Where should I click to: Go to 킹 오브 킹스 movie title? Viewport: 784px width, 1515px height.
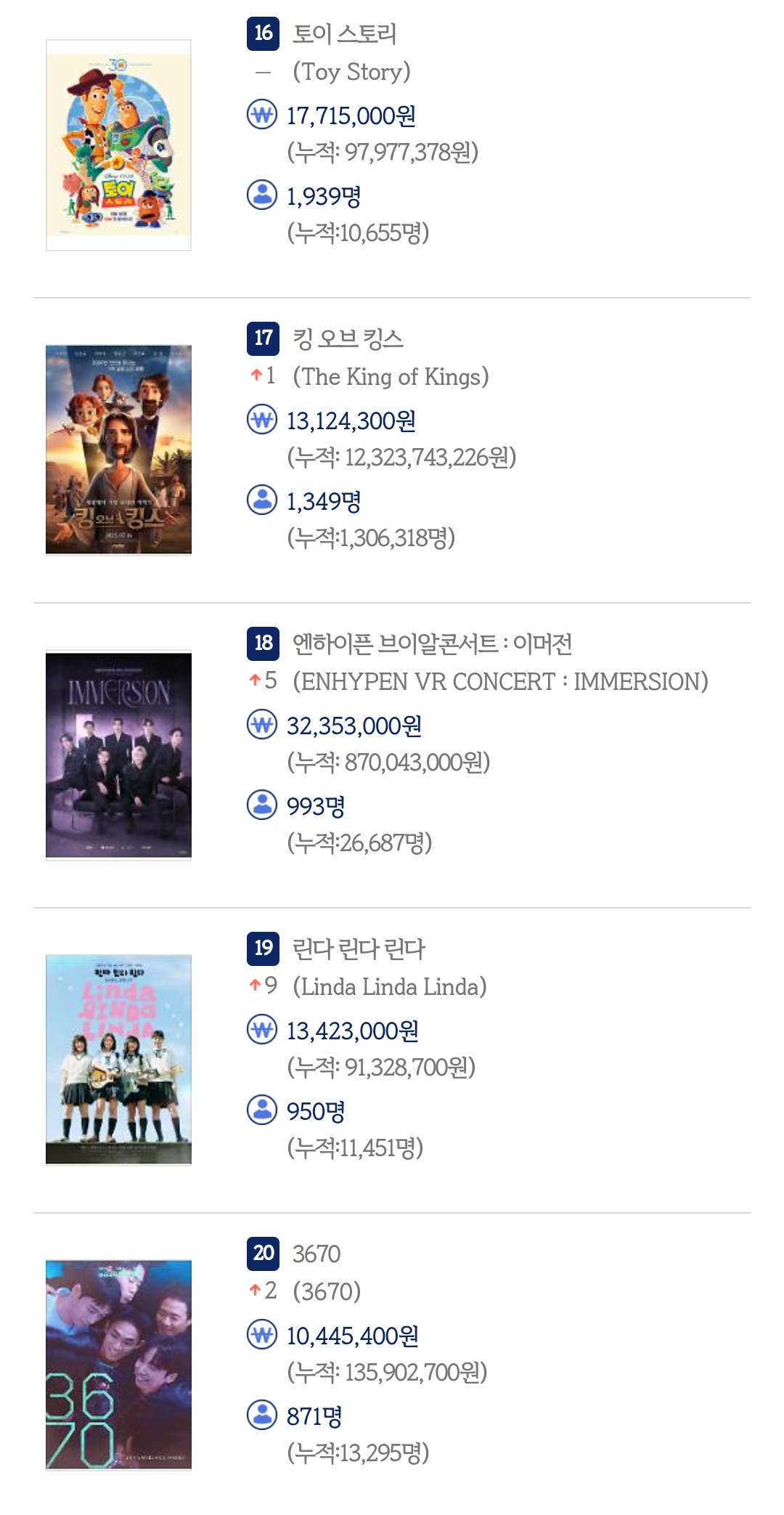(348, 338)
